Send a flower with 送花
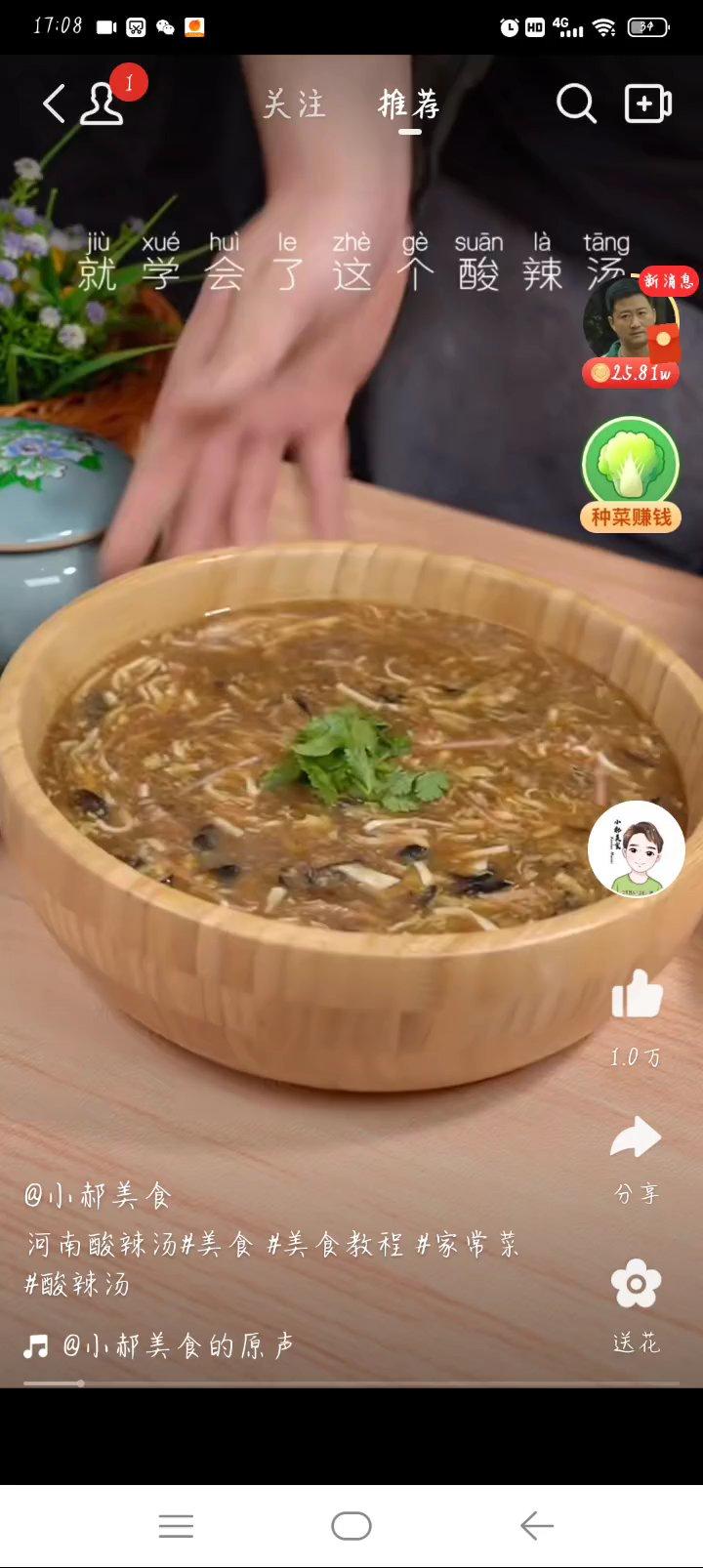This screenshot has width=703, height=1568. tap(636, 1284)
